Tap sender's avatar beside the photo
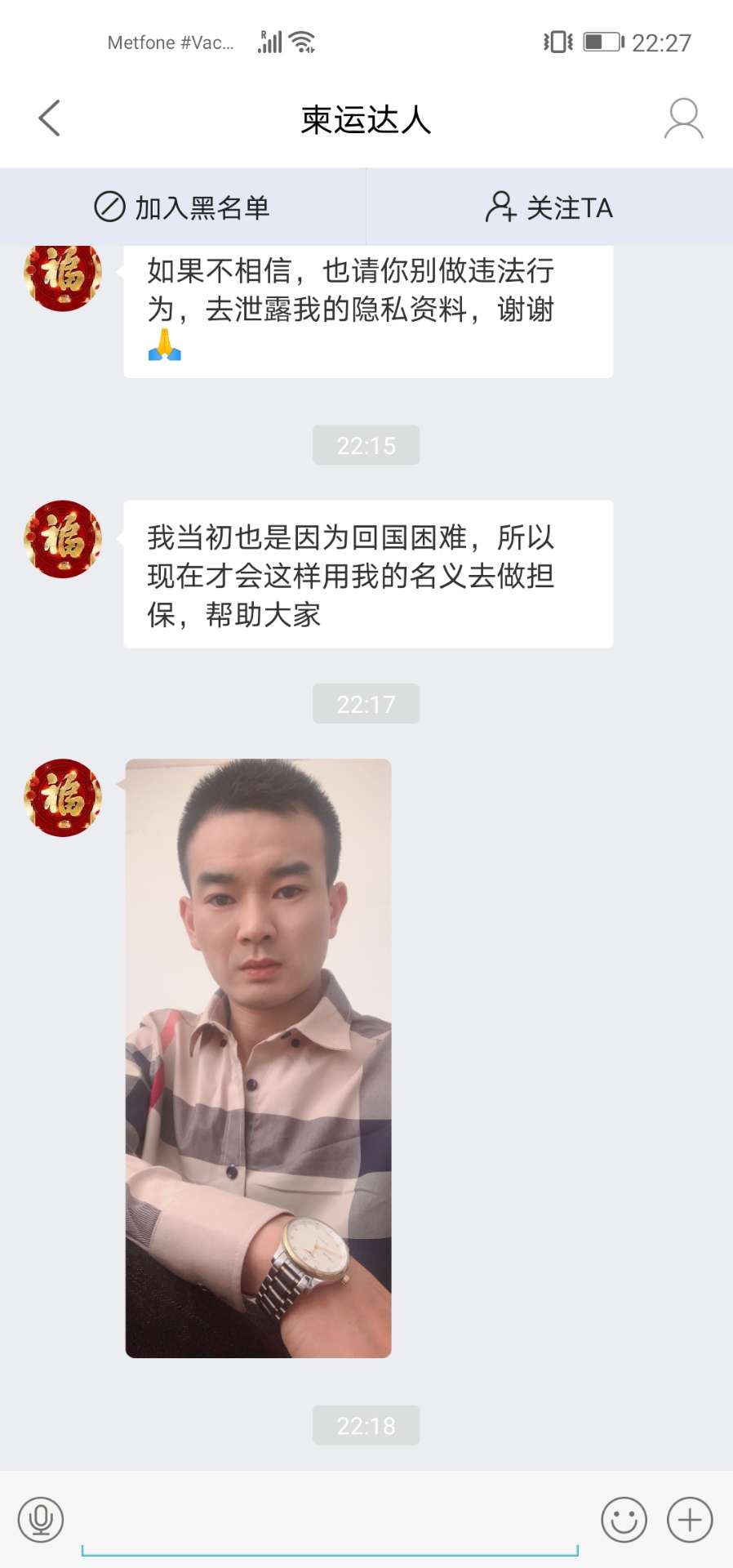 [63, 798]
